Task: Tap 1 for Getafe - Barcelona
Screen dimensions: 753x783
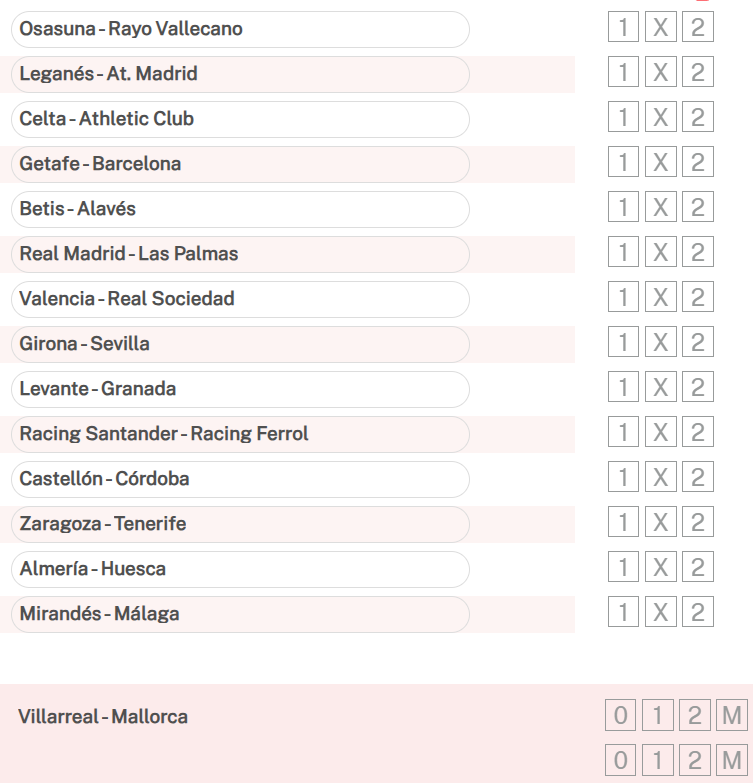Action: (623, 163)
